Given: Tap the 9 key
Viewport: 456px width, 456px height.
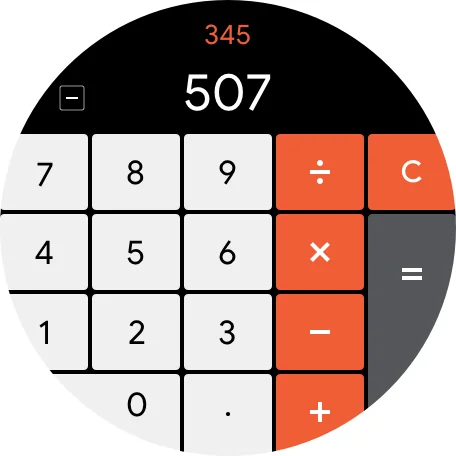Looking at the screenshot, I should coord(228,172).
